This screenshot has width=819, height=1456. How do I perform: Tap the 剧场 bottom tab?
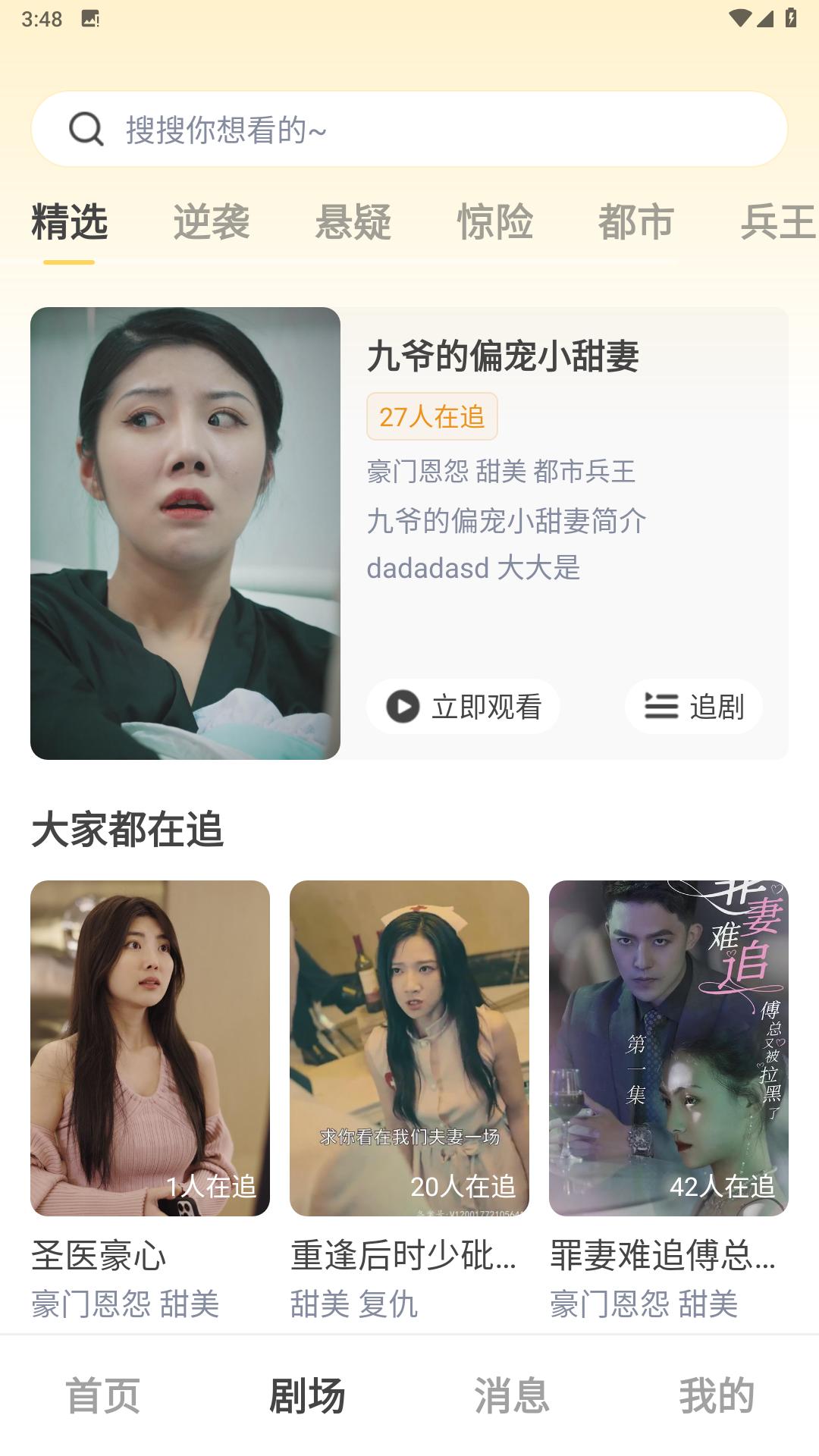coord(307,1395)
